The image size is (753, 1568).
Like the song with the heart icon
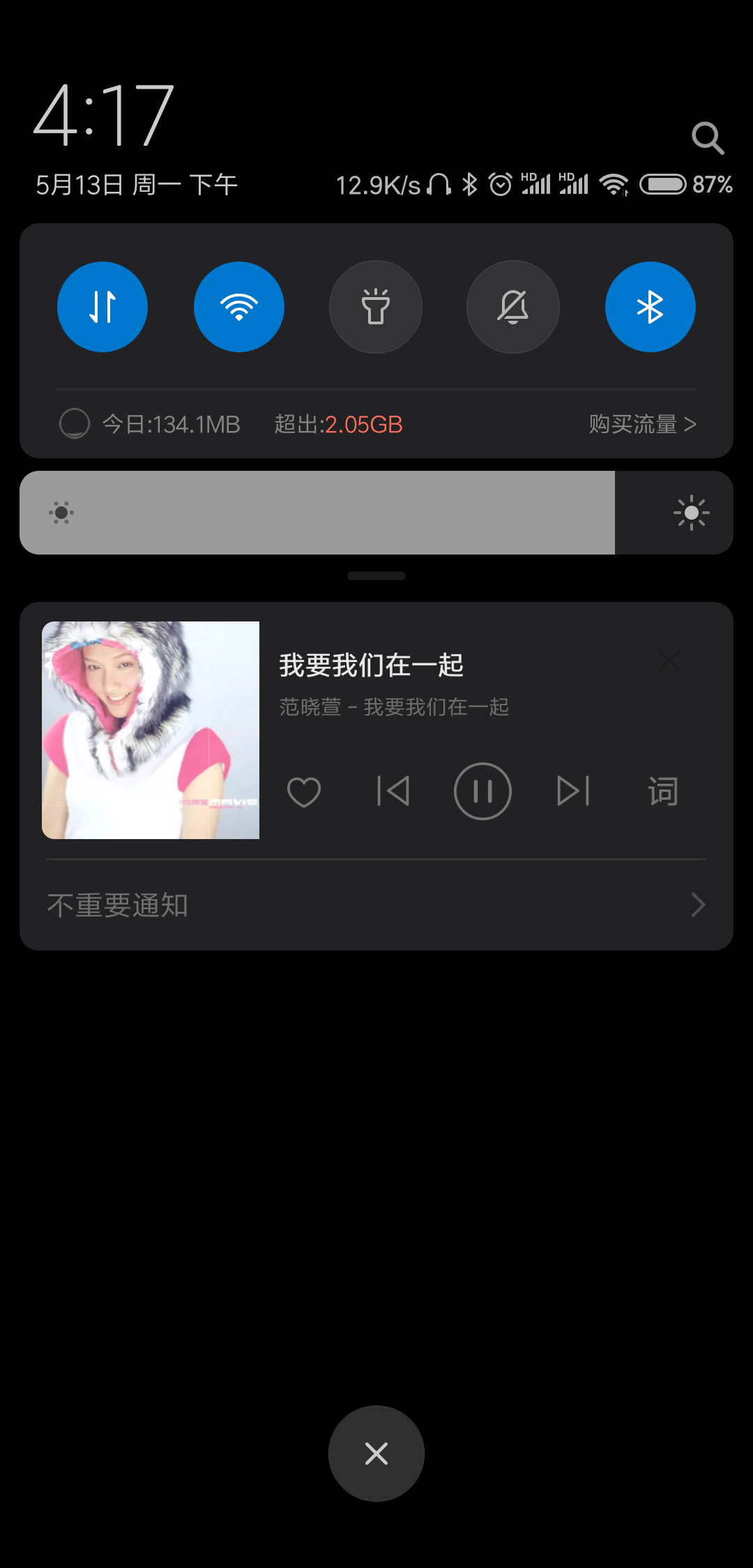(304, 792)
